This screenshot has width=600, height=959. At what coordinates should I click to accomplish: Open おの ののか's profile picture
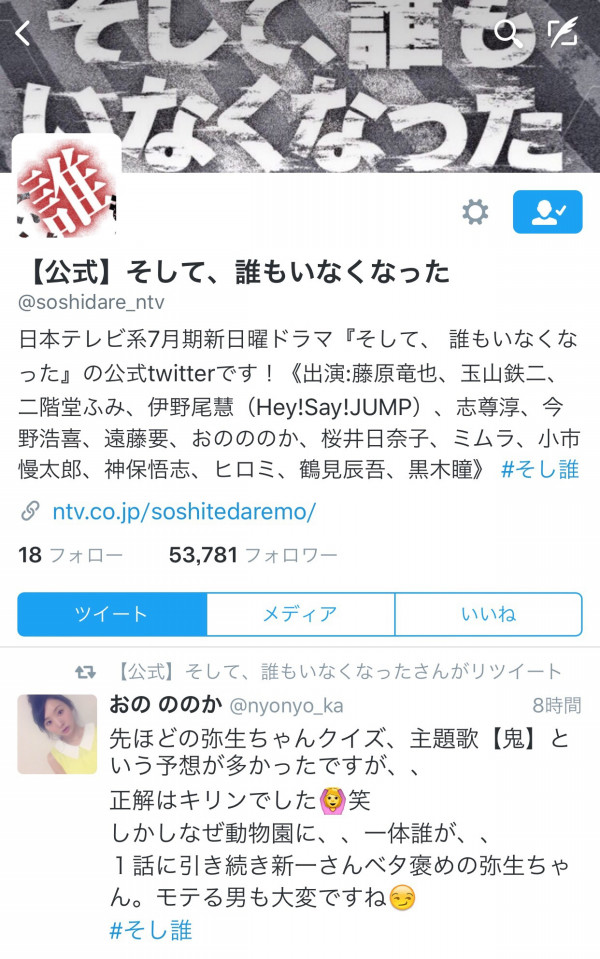pyautogui.click(x=57, y=734)
